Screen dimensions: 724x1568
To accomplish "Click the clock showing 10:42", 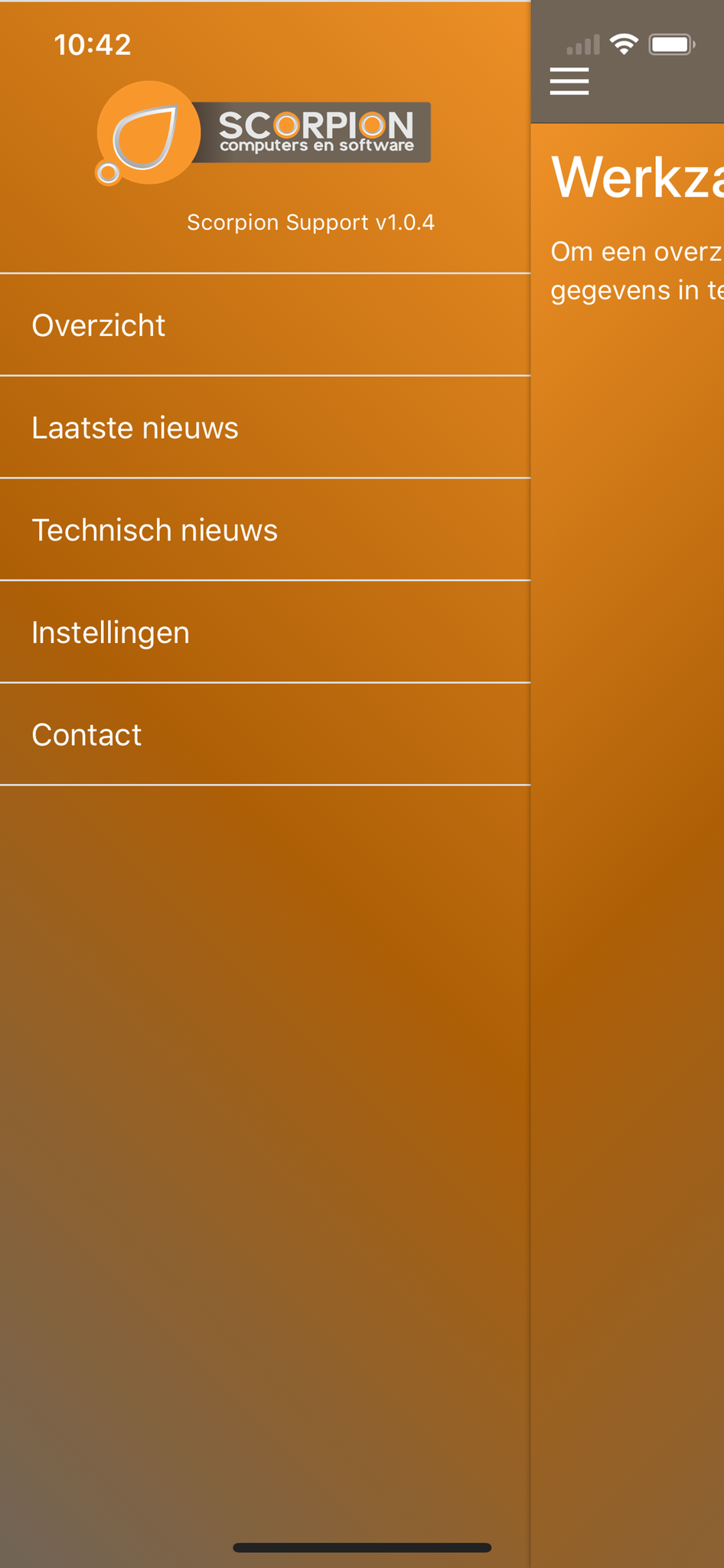I will [95, 44].
